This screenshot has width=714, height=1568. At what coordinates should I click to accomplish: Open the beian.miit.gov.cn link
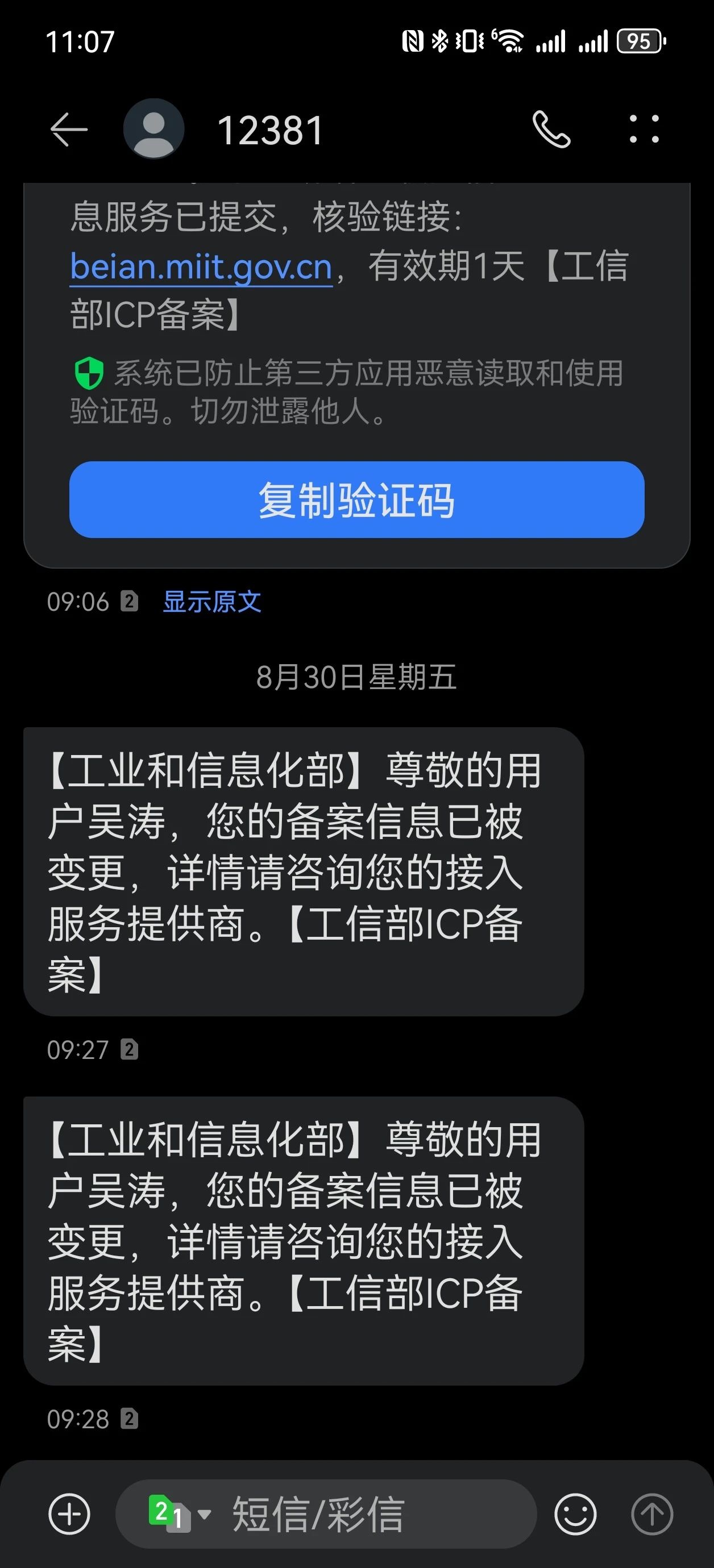(x=201, y=267)
